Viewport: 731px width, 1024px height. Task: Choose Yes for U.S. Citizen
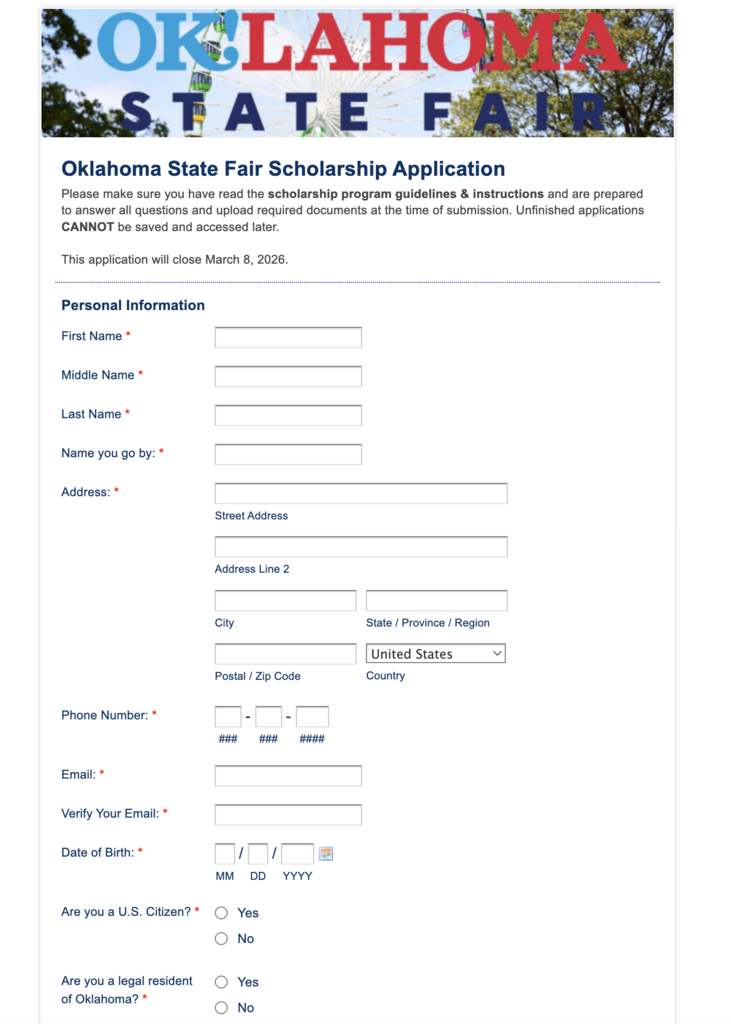coord(222,913)
